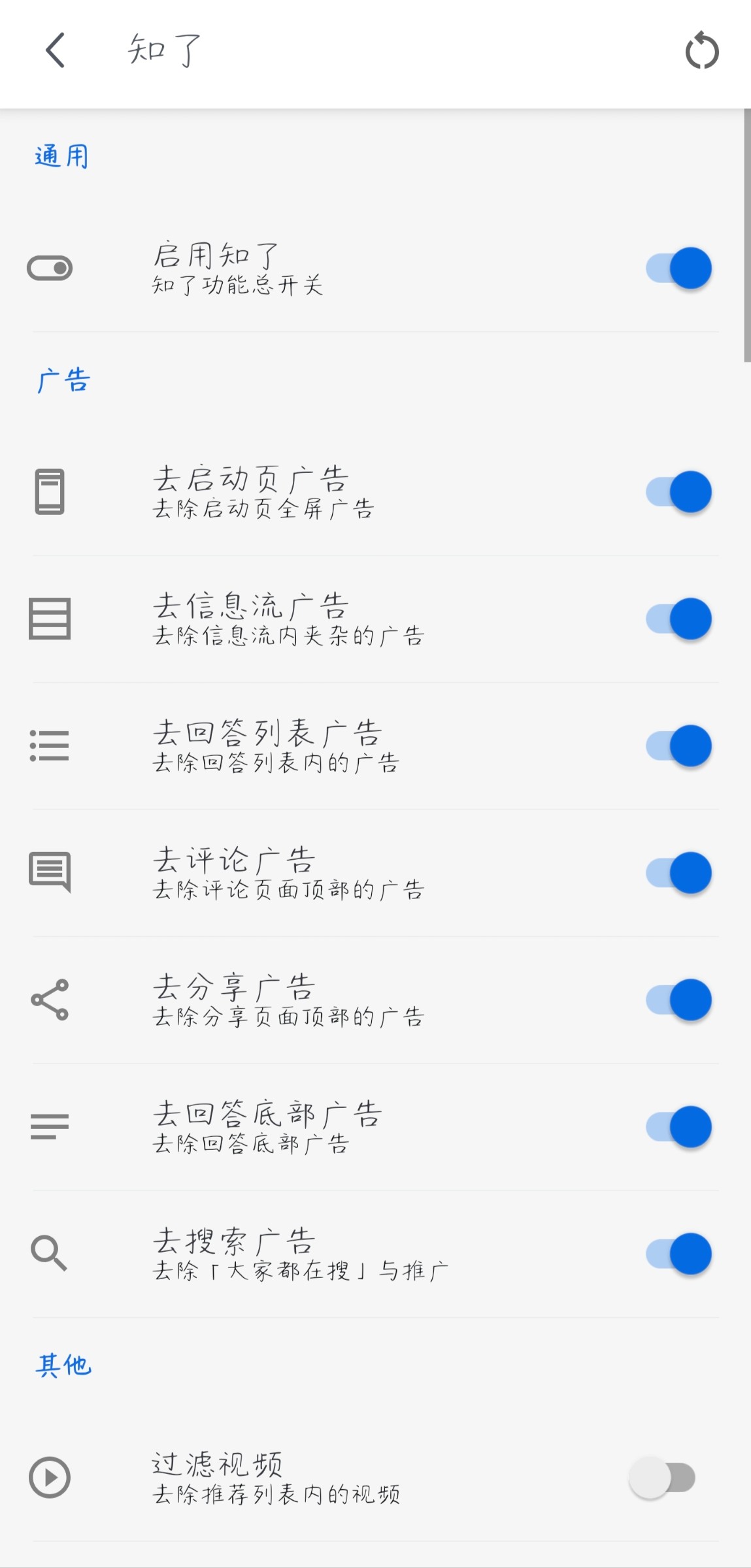
Task: Tap the refresh icon in the top bar
Action: (x=701, y=51)
